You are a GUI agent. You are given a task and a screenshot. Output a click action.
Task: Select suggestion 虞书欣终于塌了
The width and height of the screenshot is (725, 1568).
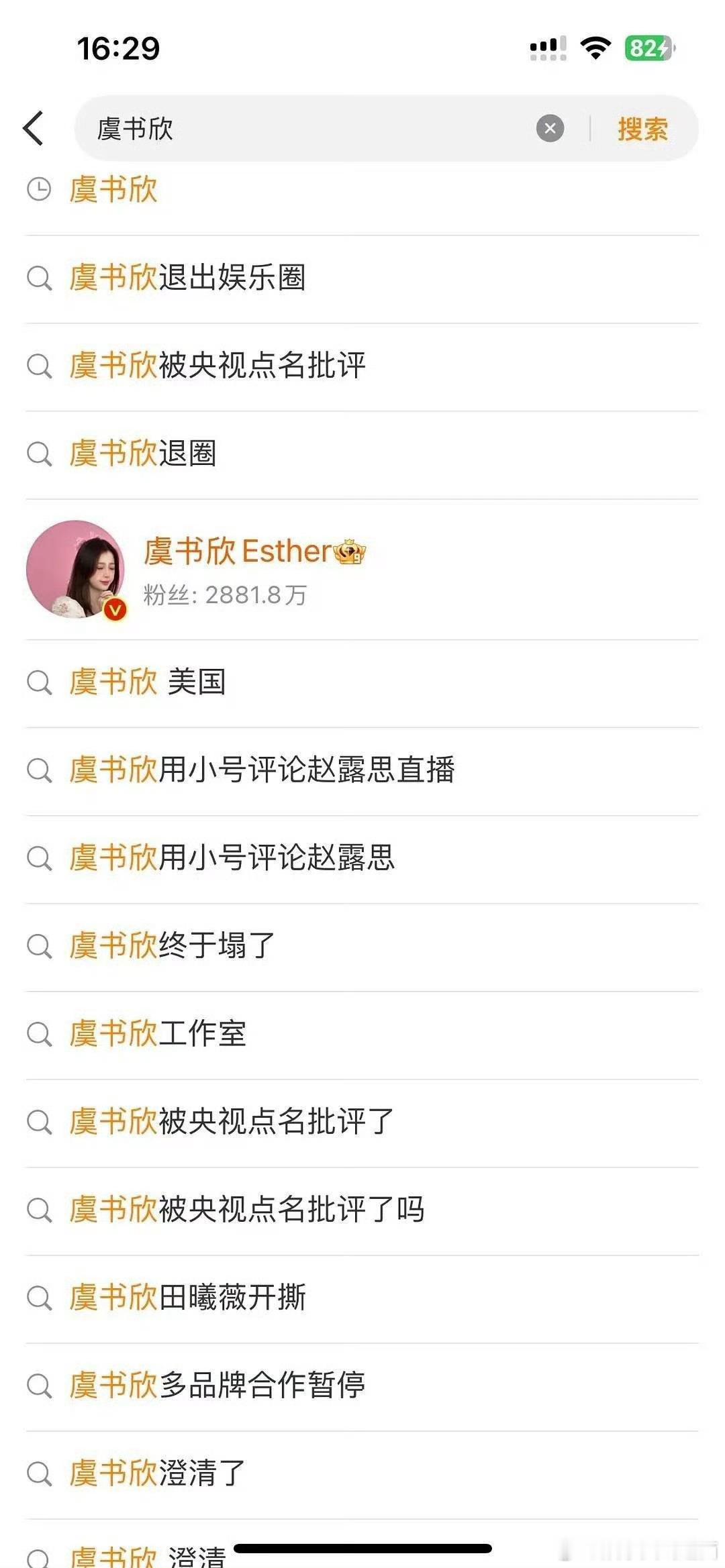(173, 946)
